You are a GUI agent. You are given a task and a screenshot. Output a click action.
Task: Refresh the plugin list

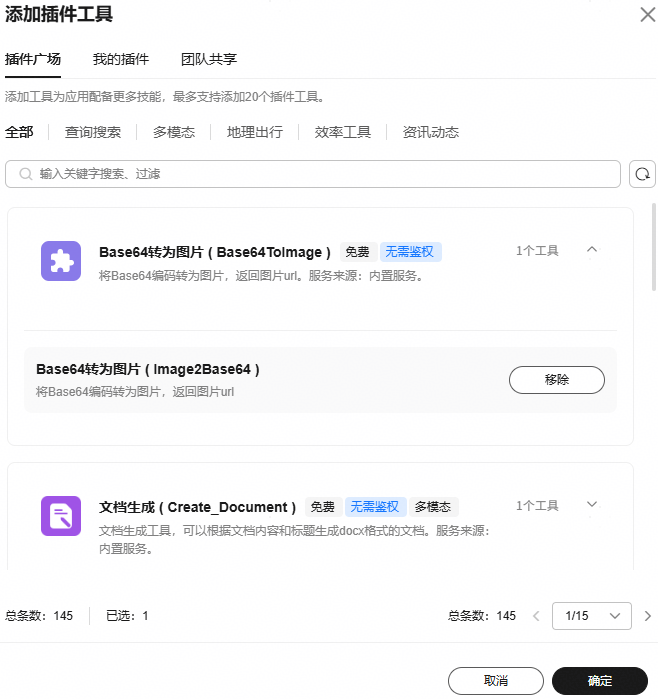pos(643,174)
